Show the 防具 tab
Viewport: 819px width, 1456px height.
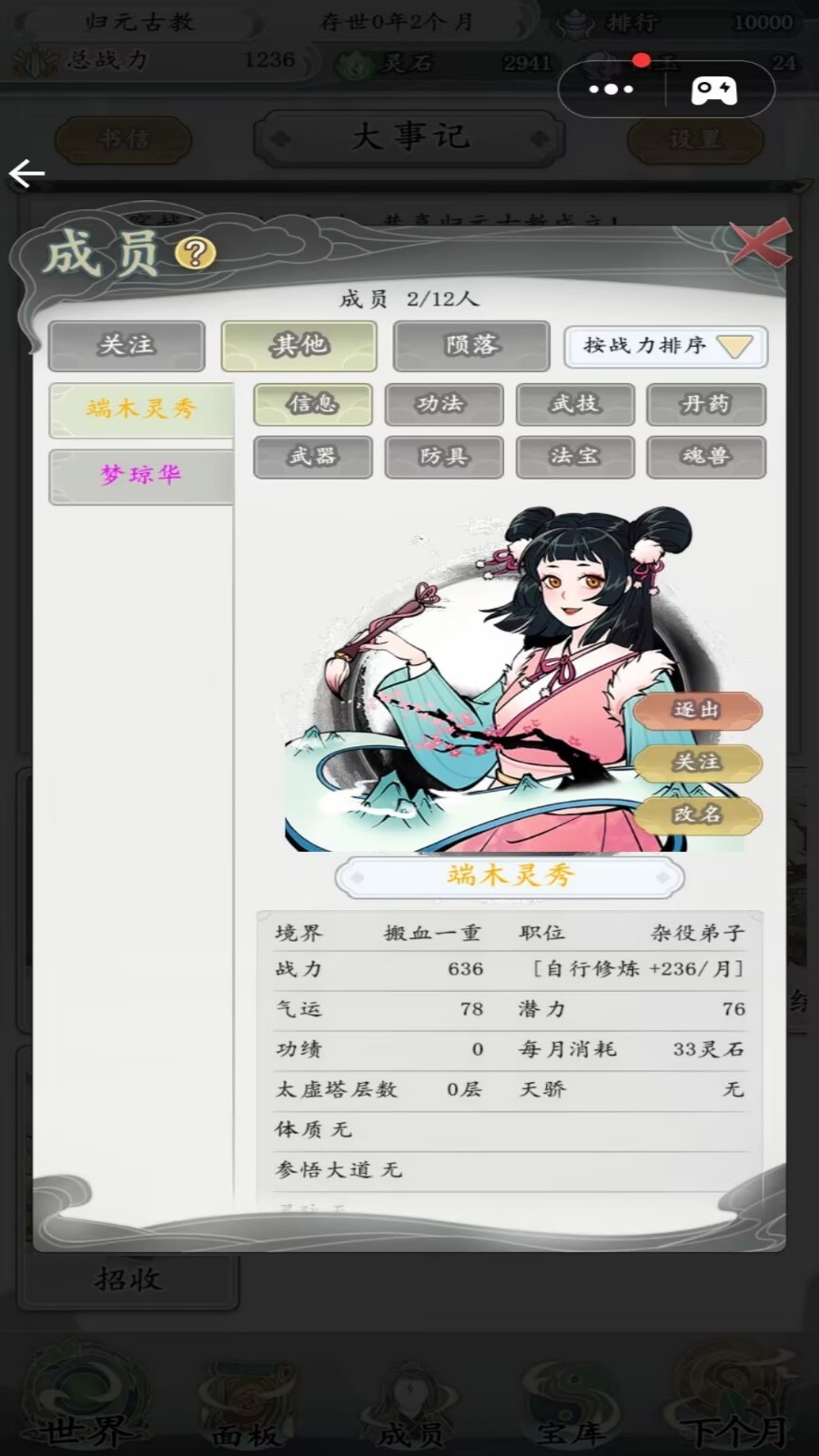click(x=443, y=456)
